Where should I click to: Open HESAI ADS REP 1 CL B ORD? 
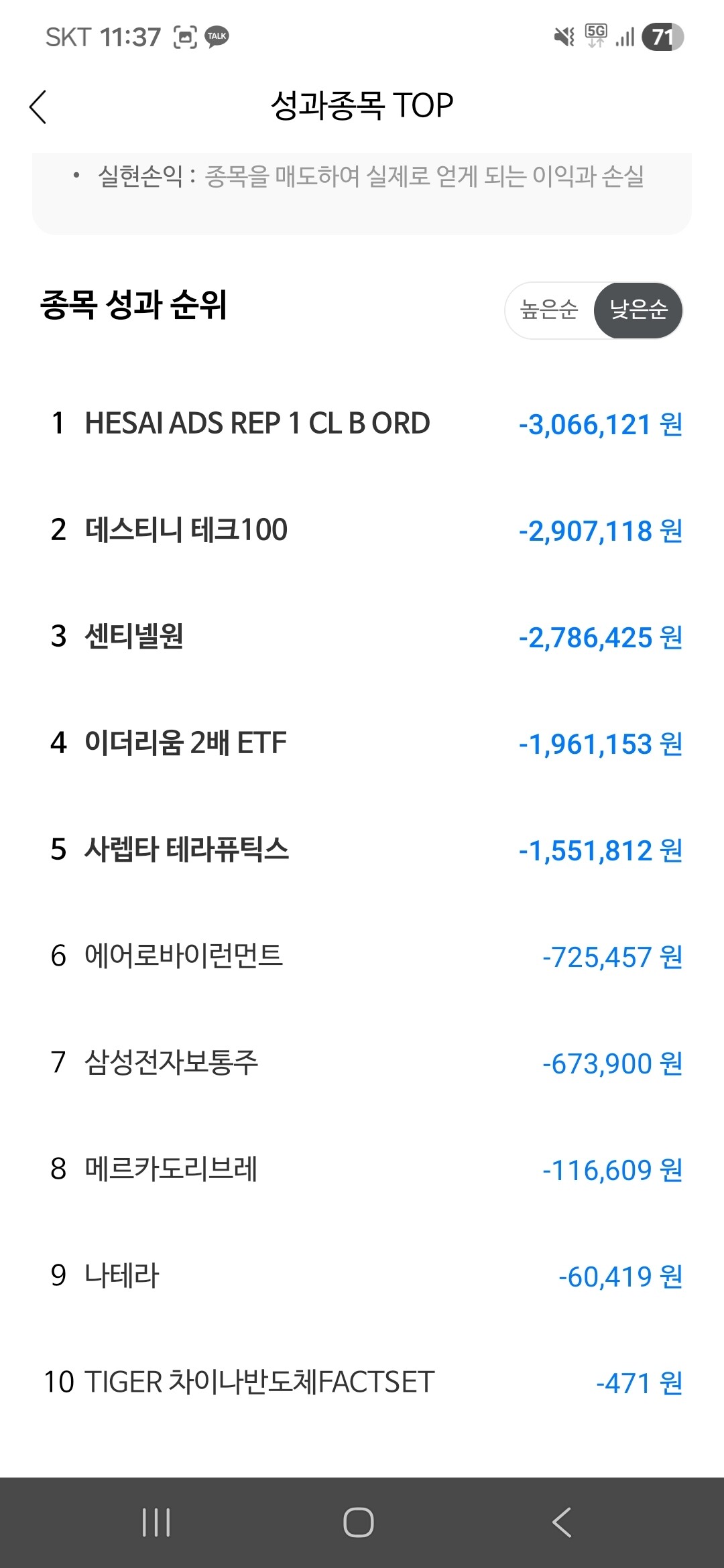point(362,423)
